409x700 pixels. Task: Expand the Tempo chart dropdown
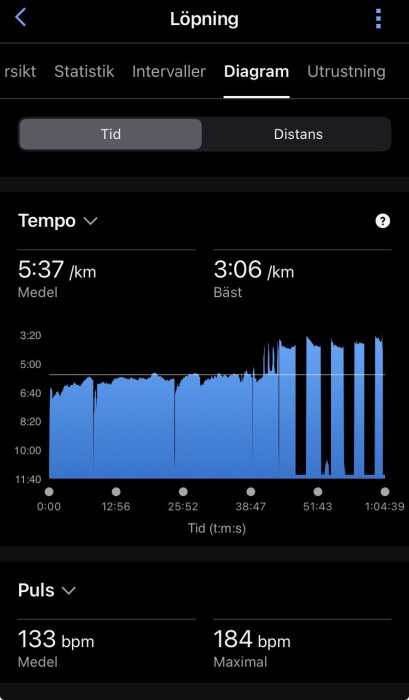(x=57, y=221)
